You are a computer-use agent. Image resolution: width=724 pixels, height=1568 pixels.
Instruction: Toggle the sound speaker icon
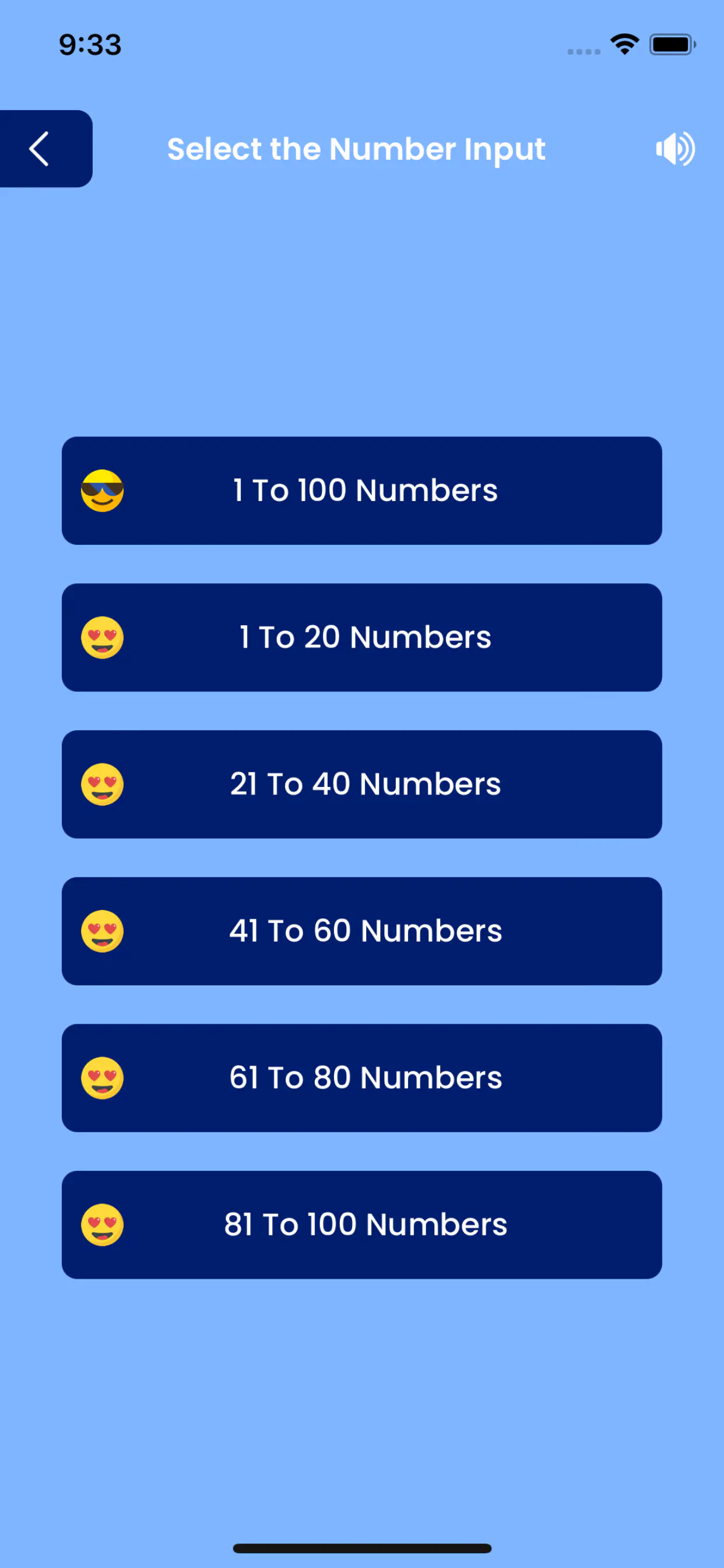[x=674, y=149]
